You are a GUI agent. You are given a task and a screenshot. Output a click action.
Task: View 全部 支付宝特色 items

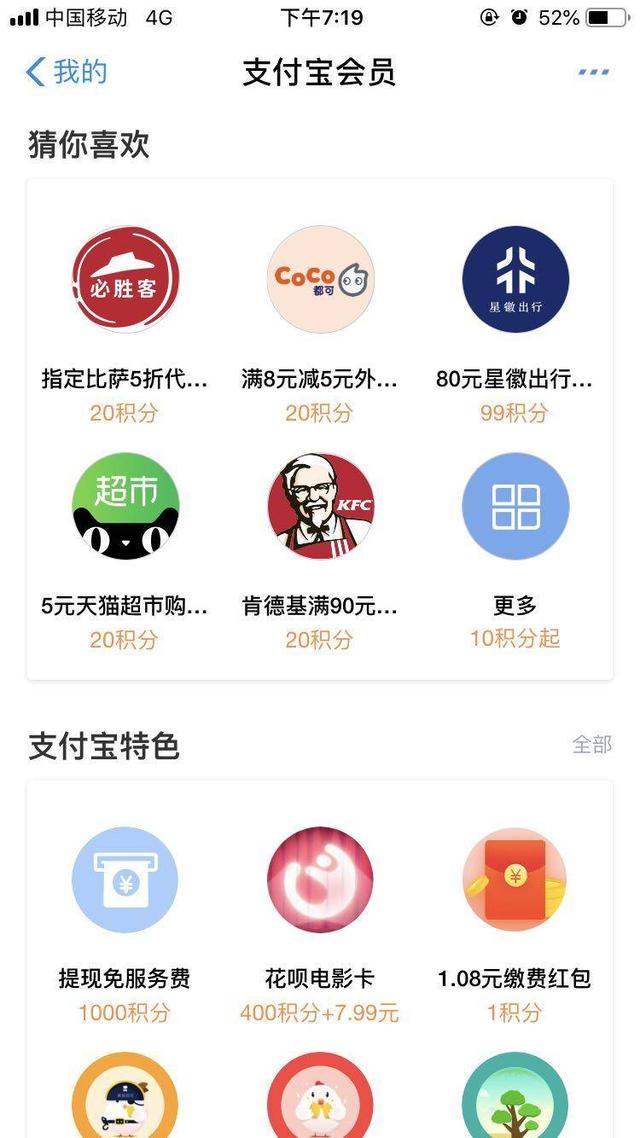tap(591, 744)
